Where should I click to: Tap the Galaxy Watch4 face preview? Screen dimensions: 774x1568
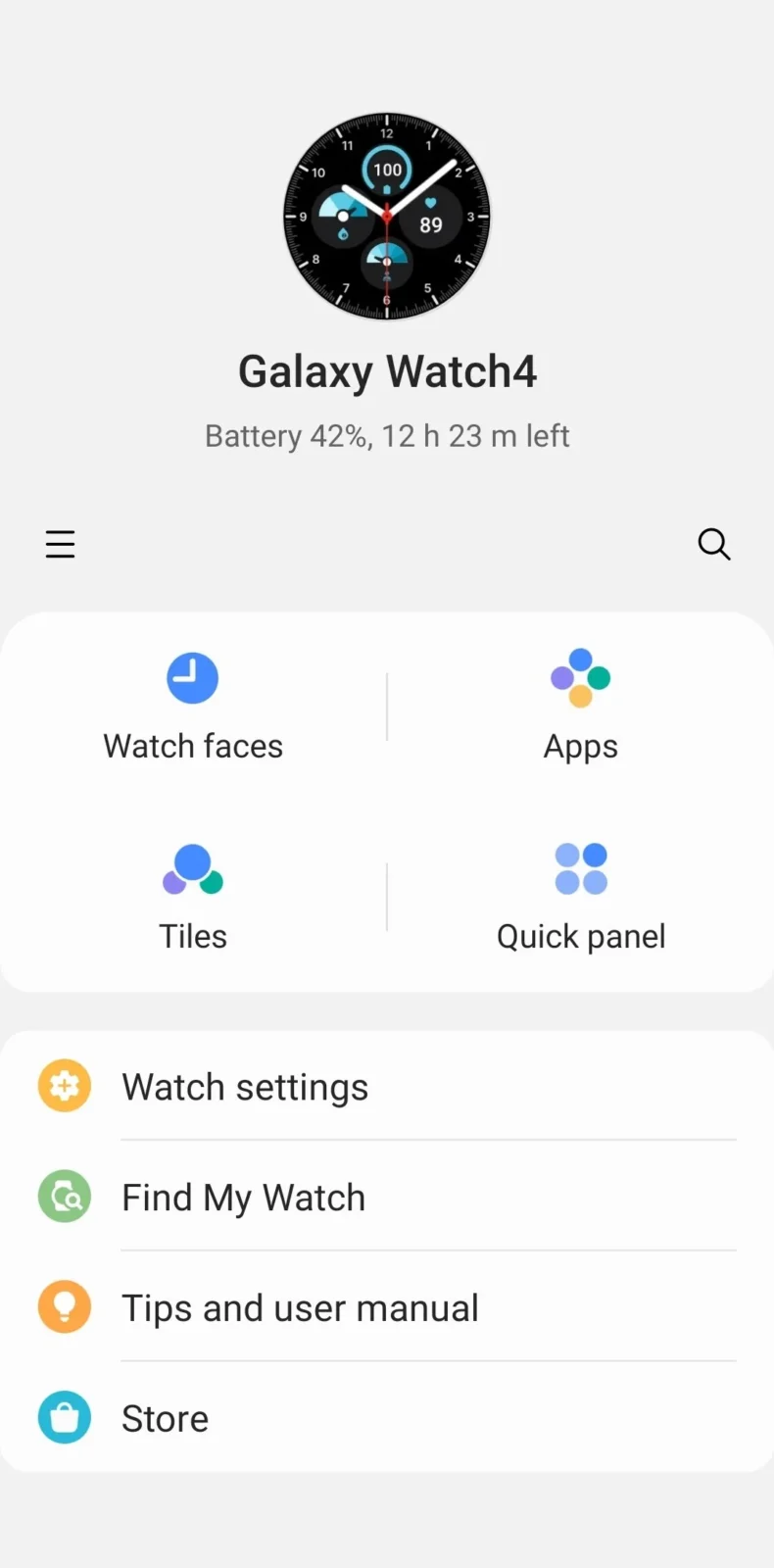click(387, 216)
